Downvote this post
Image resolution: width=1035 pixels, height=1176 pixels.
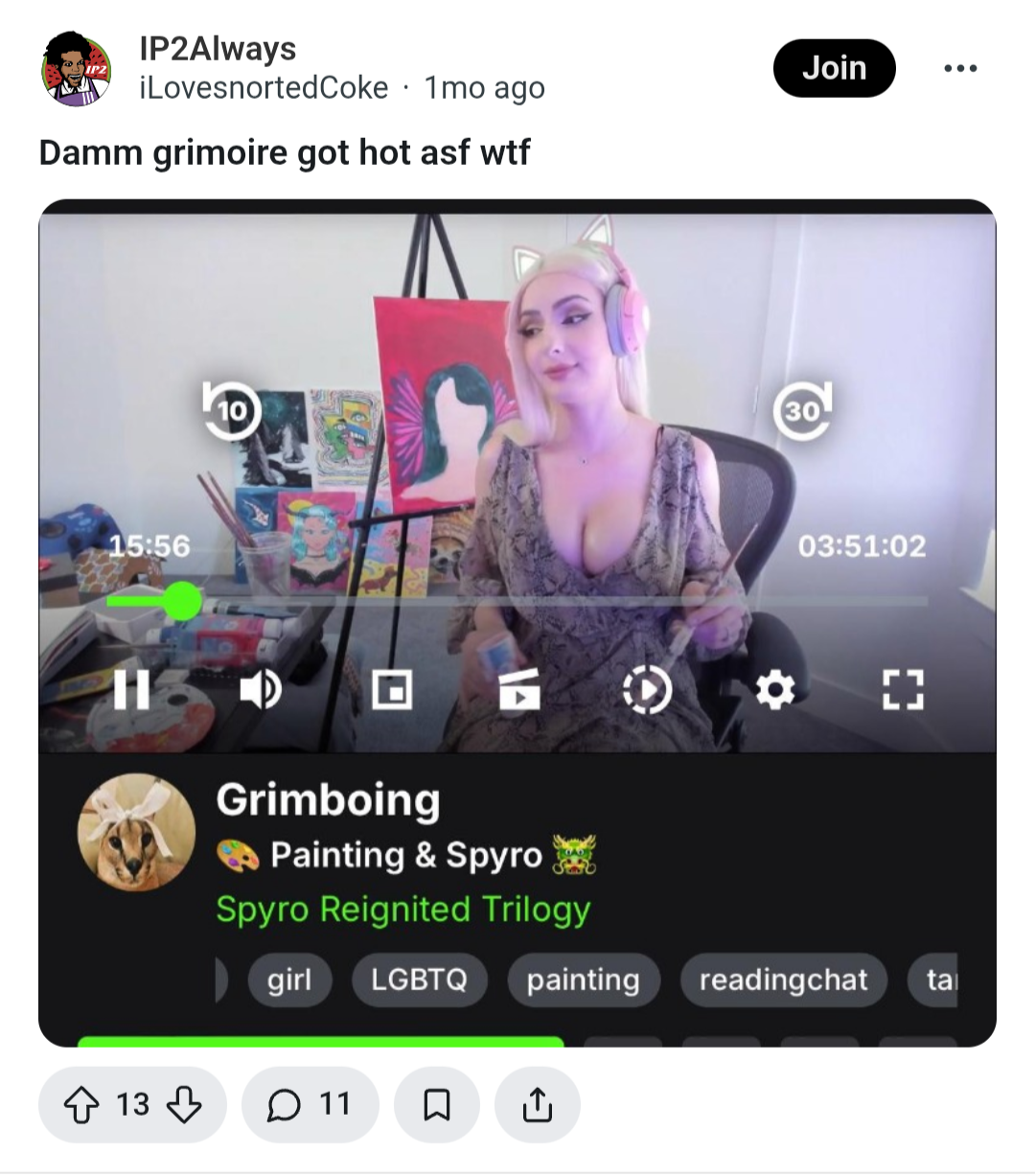pos(184,1105)
